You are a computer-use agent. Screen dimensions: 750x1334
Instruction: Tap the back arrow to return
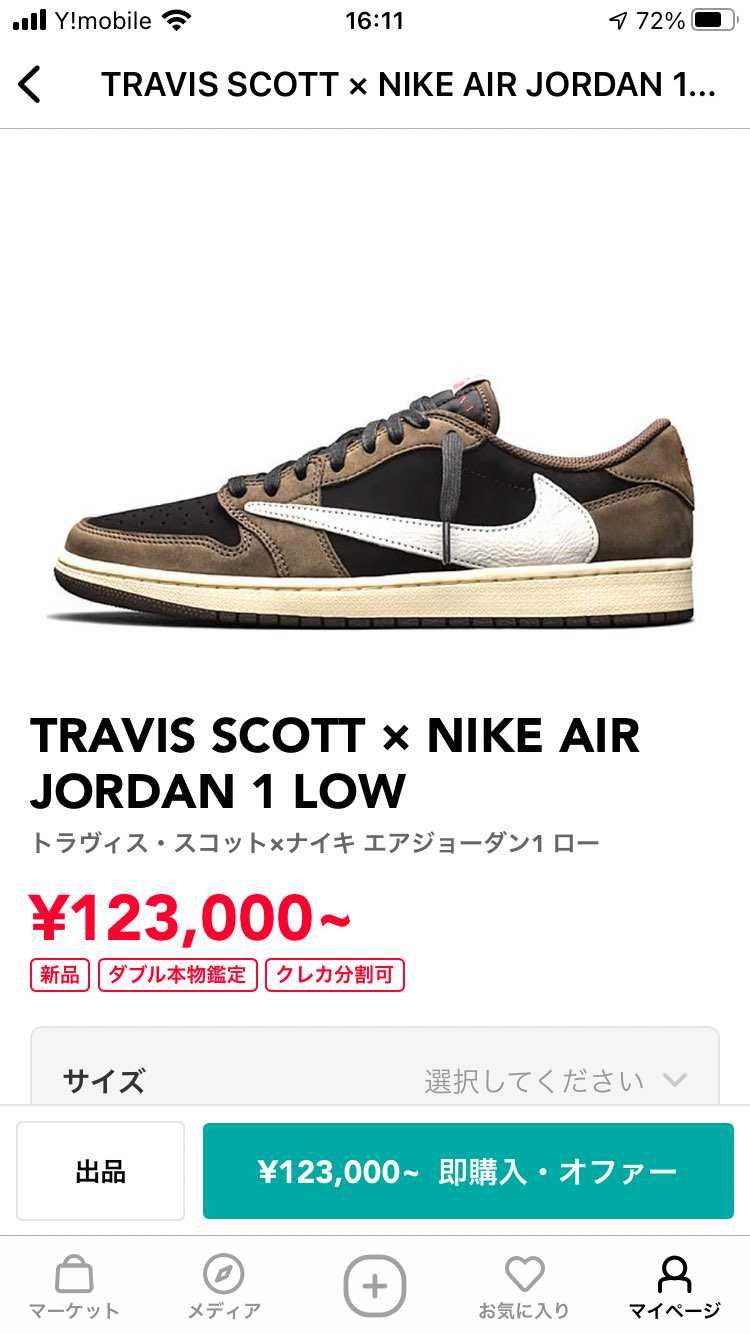[x=31, y=84]
